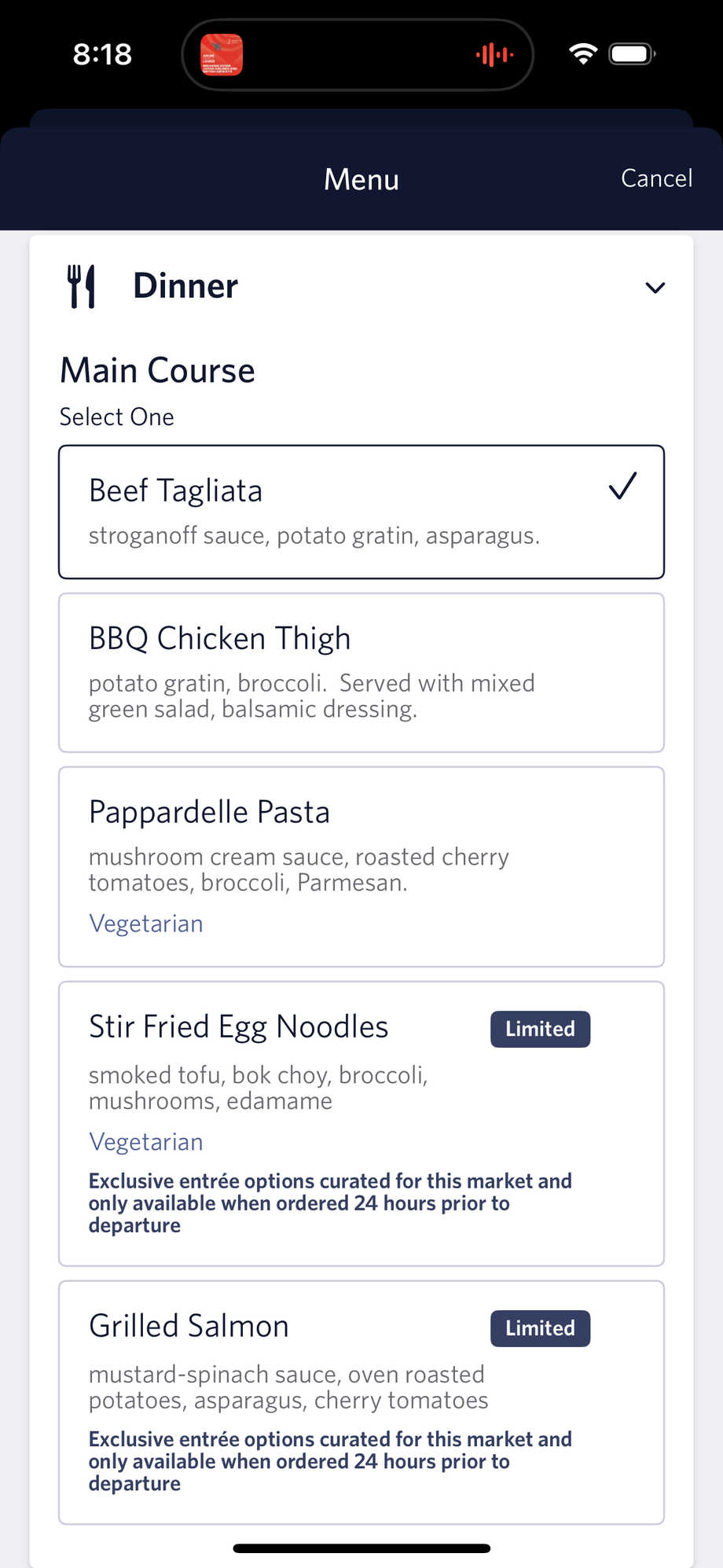Tap the Limited badge on Stir Fried Egg Noodles
Viewport: 723px width, 1568px height.
[540, 1029]
